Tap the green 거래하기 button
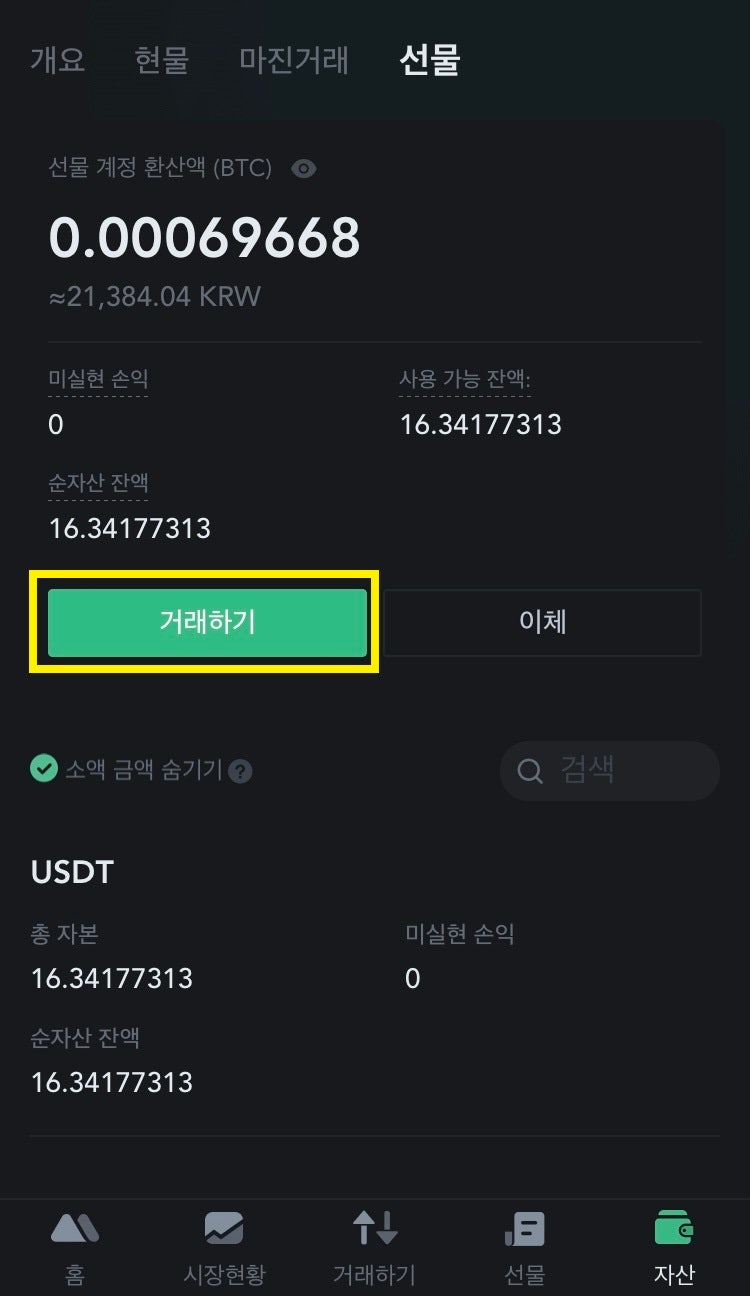This screenshot has width=750, height=1296. coord(208,622)
